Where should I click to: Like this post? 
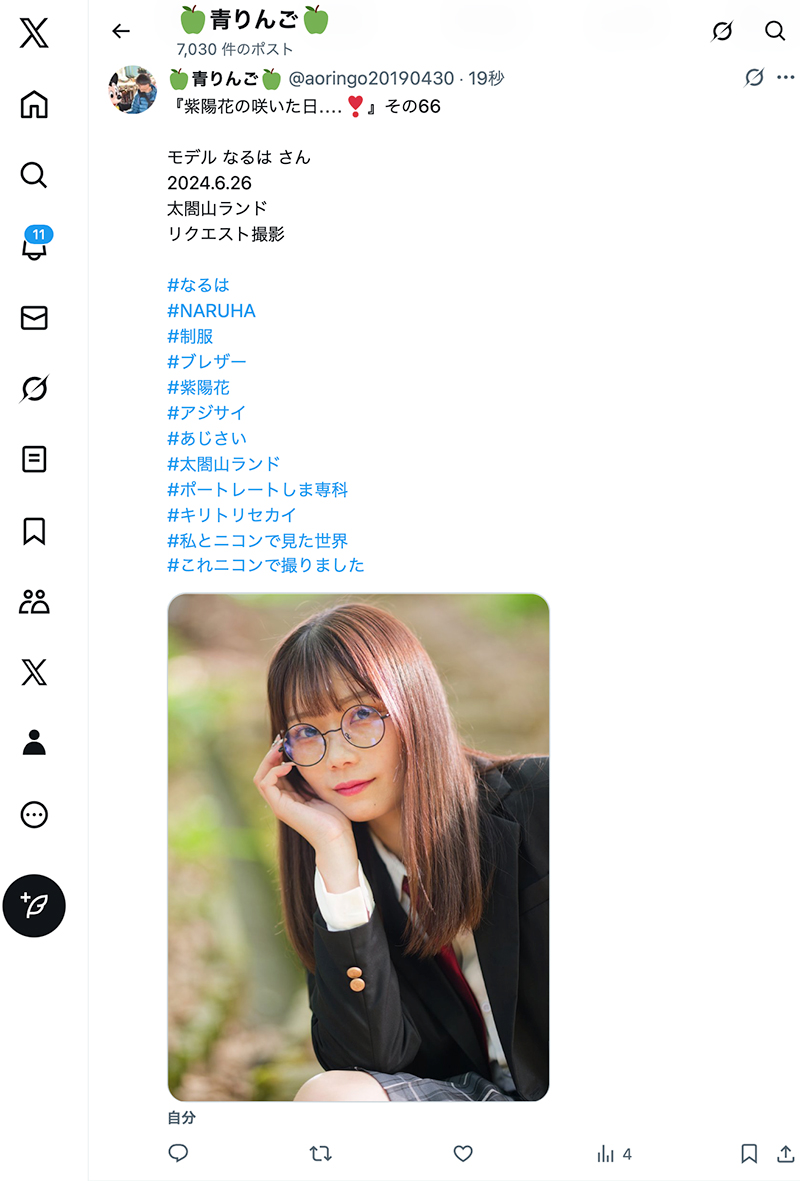463,1153
